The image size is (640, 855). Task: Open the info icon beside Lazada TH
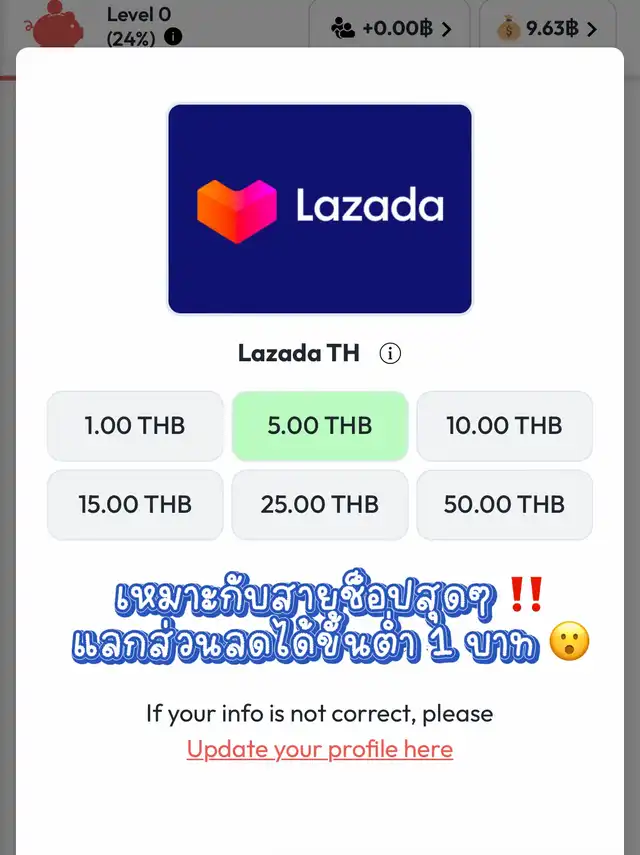pos(390,353)
